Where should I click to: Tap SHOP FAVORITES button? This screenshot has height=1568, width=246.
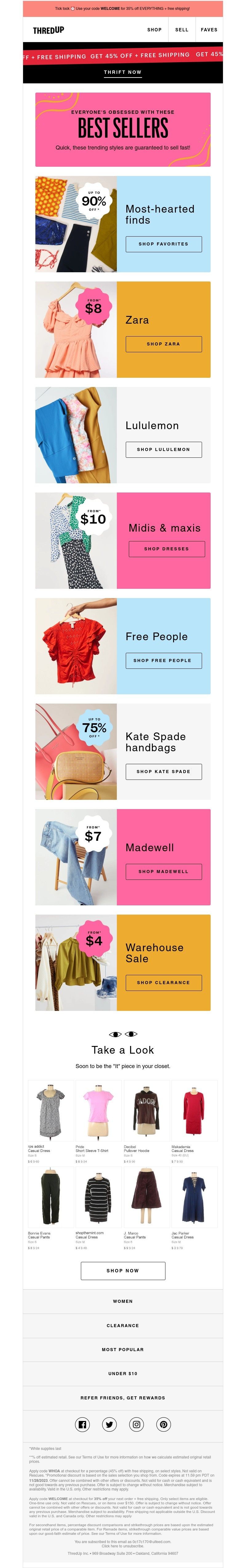tap(163, 243)
